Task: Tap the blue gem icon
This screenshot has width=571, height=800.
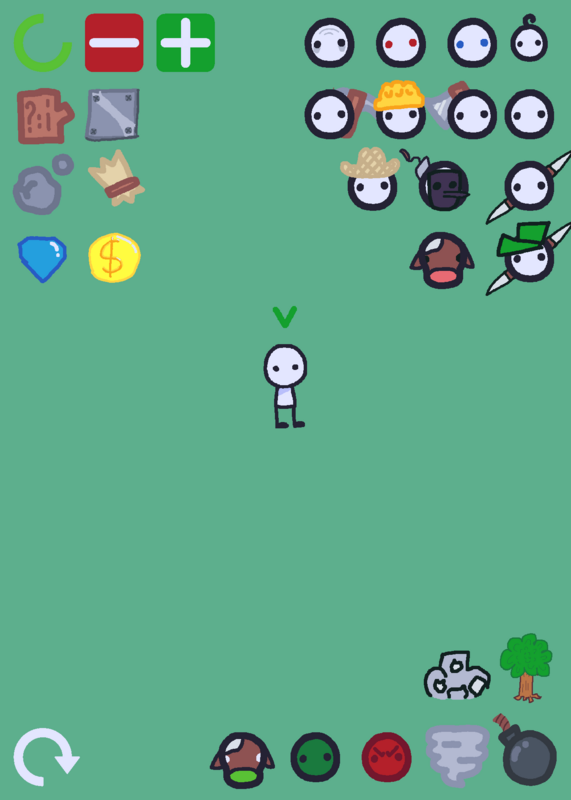Action: (x=42, y=259)
